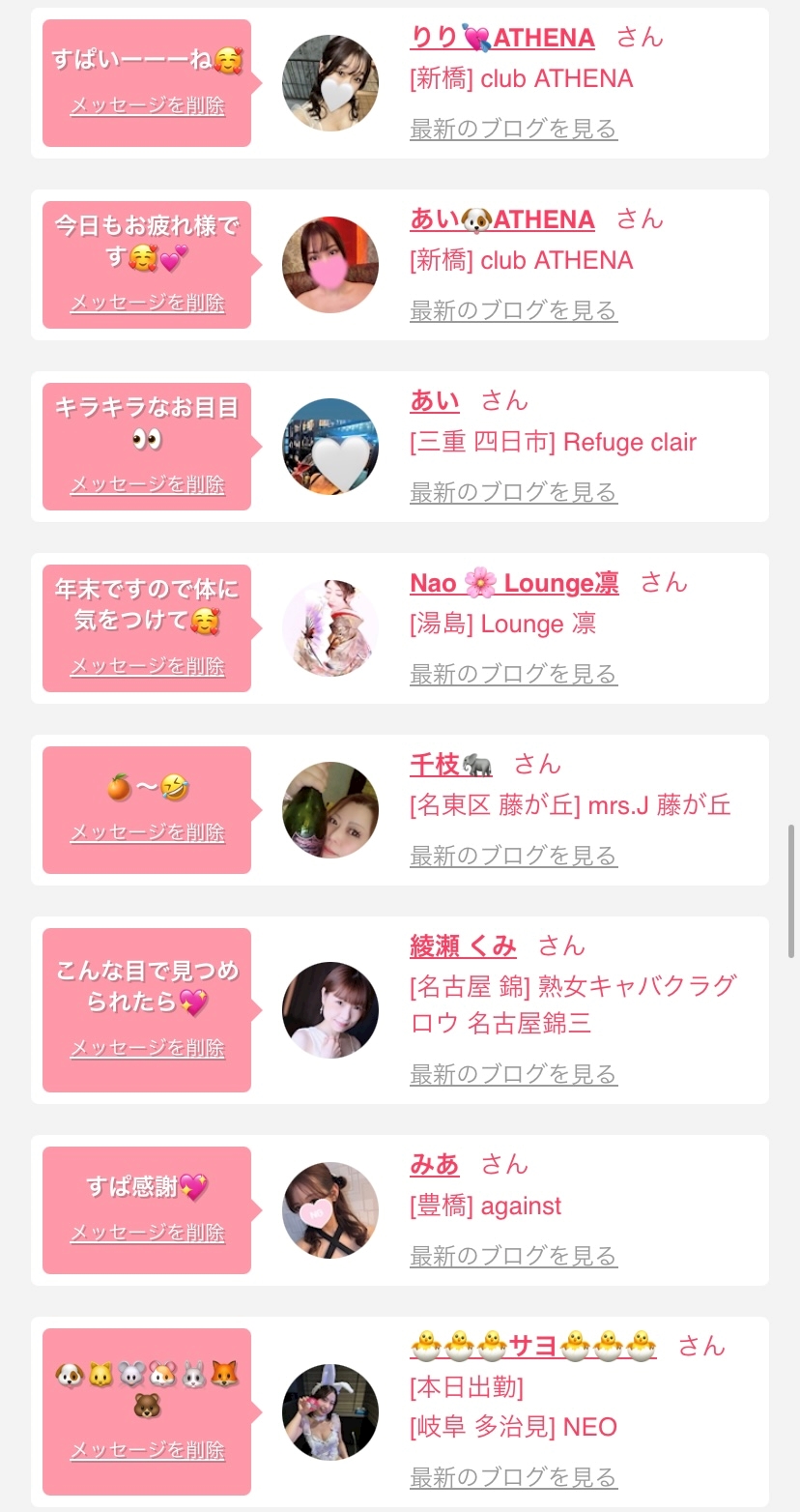
Task: Open りり ATHENA's profile name link
Action: click(x=501, y=39)
